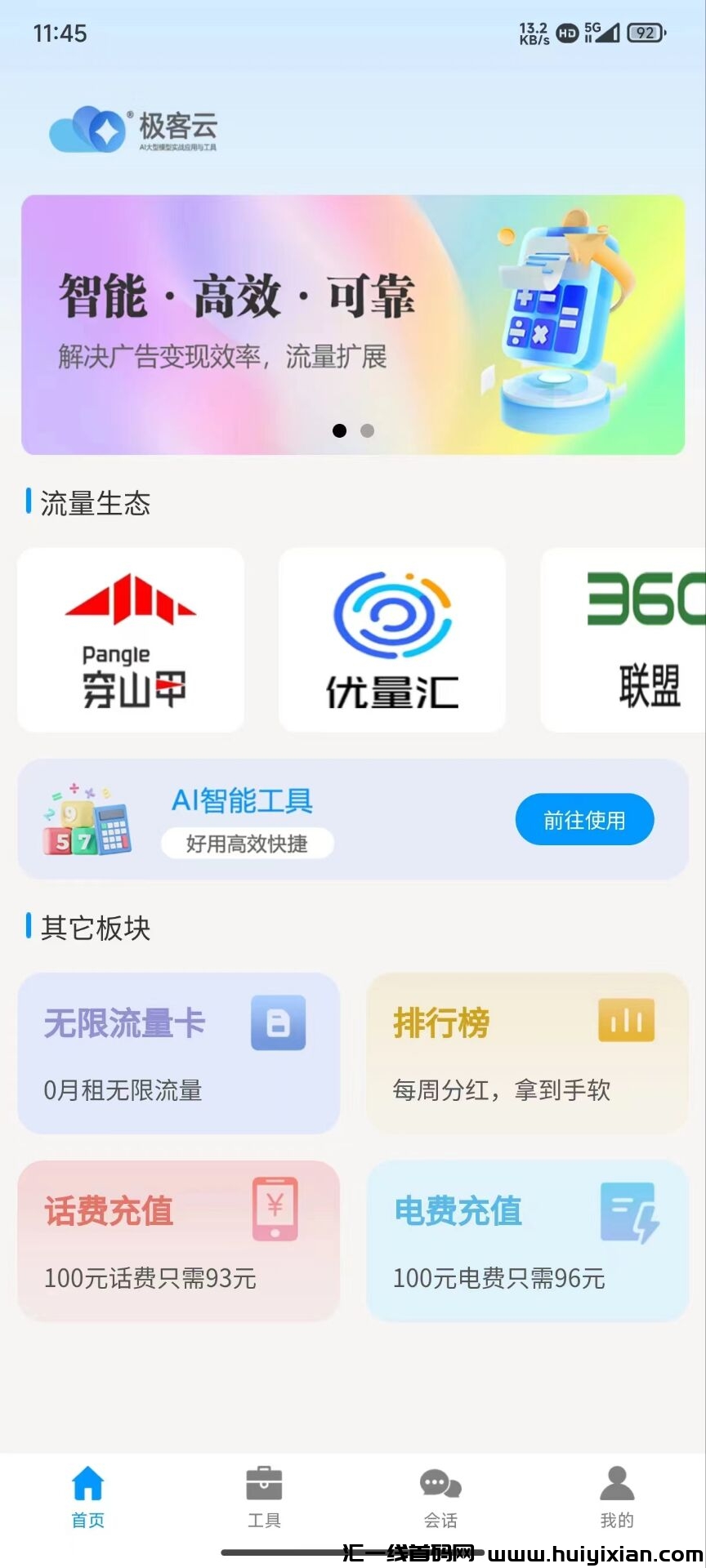Tap the 前往使用 button
The image size is (706, 1568).
[x=584, y=819]
